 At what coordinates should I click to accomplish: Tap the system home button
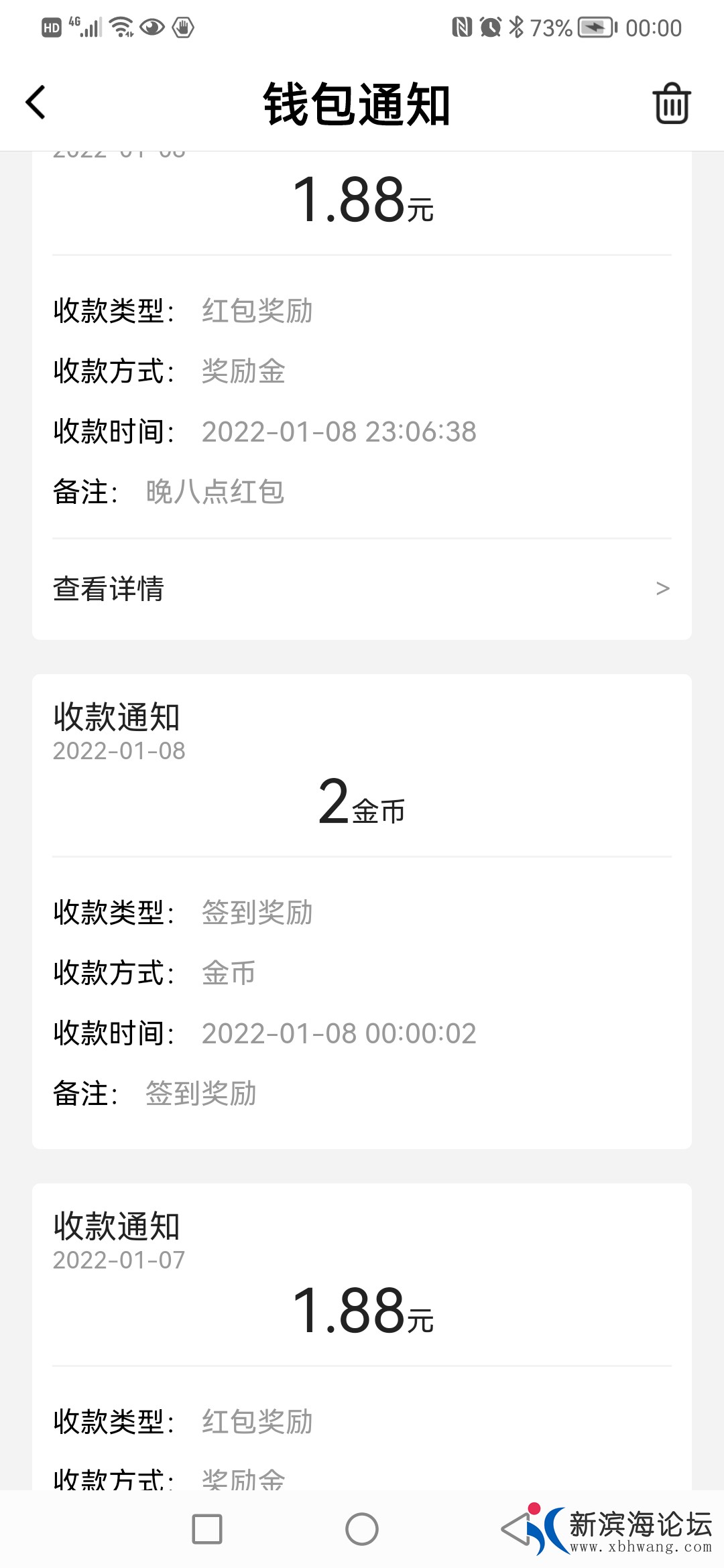(x=362, y=1529)
